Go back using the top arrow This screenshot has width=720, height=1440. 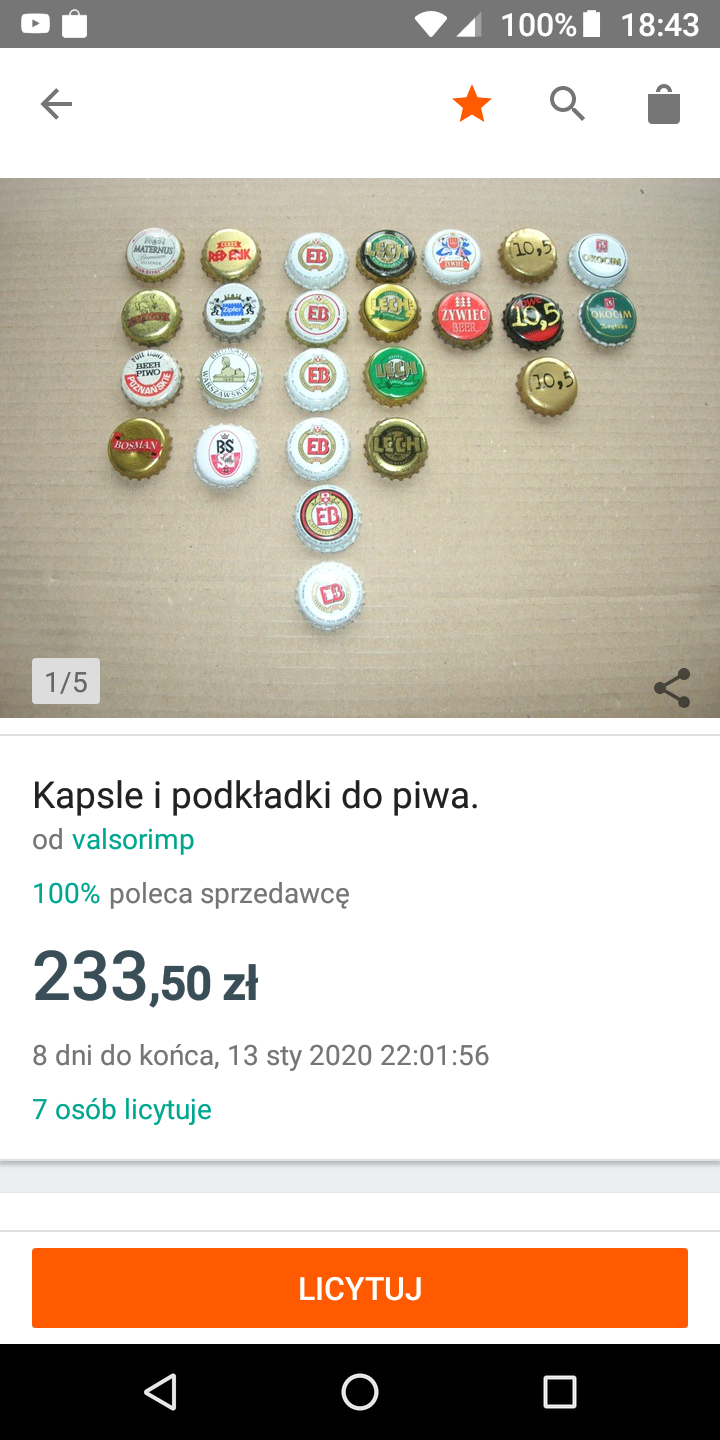click(56, 104)
